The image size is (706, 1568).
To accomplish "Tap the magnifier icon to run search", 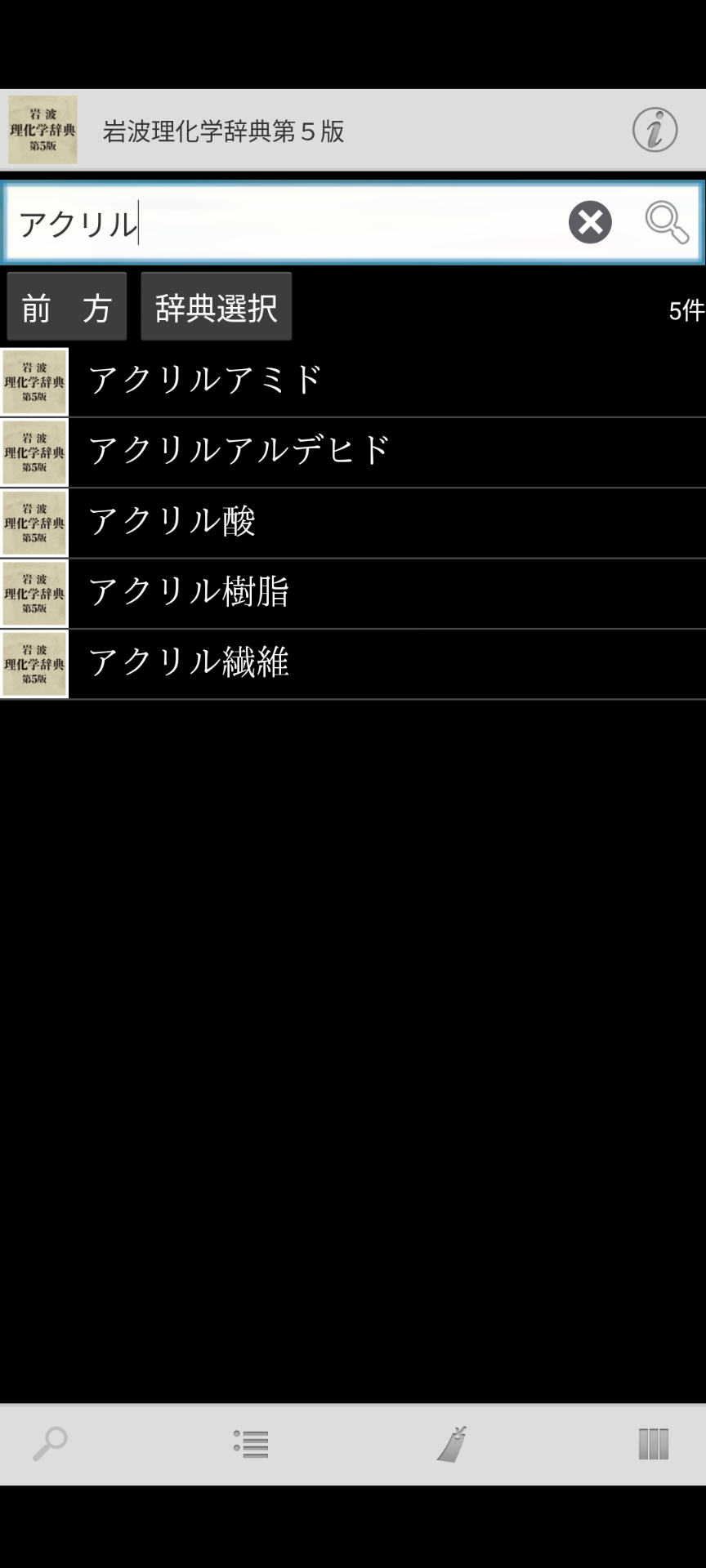I will 667,222.
